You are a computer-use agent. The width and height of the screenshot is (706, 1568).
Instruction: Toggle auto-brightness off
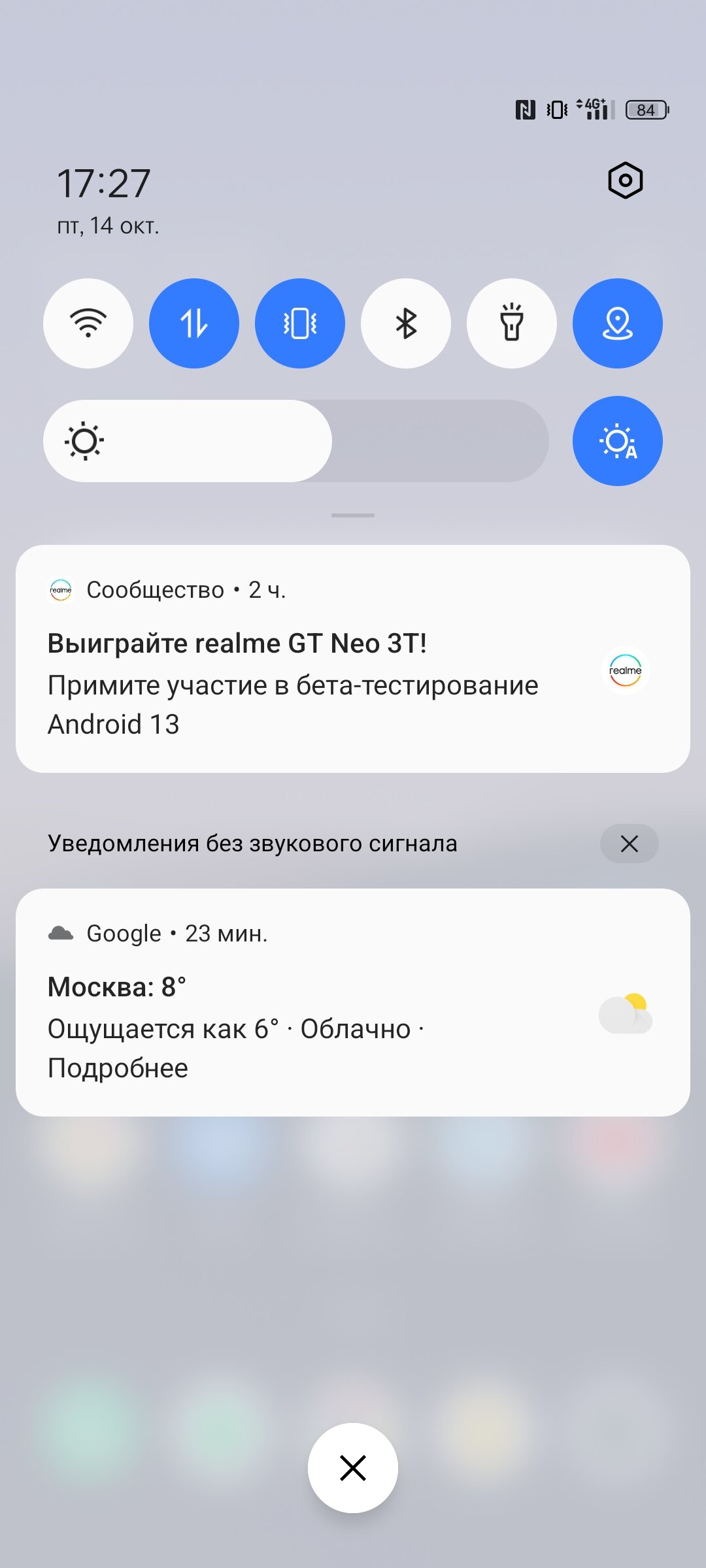[618, 441]
